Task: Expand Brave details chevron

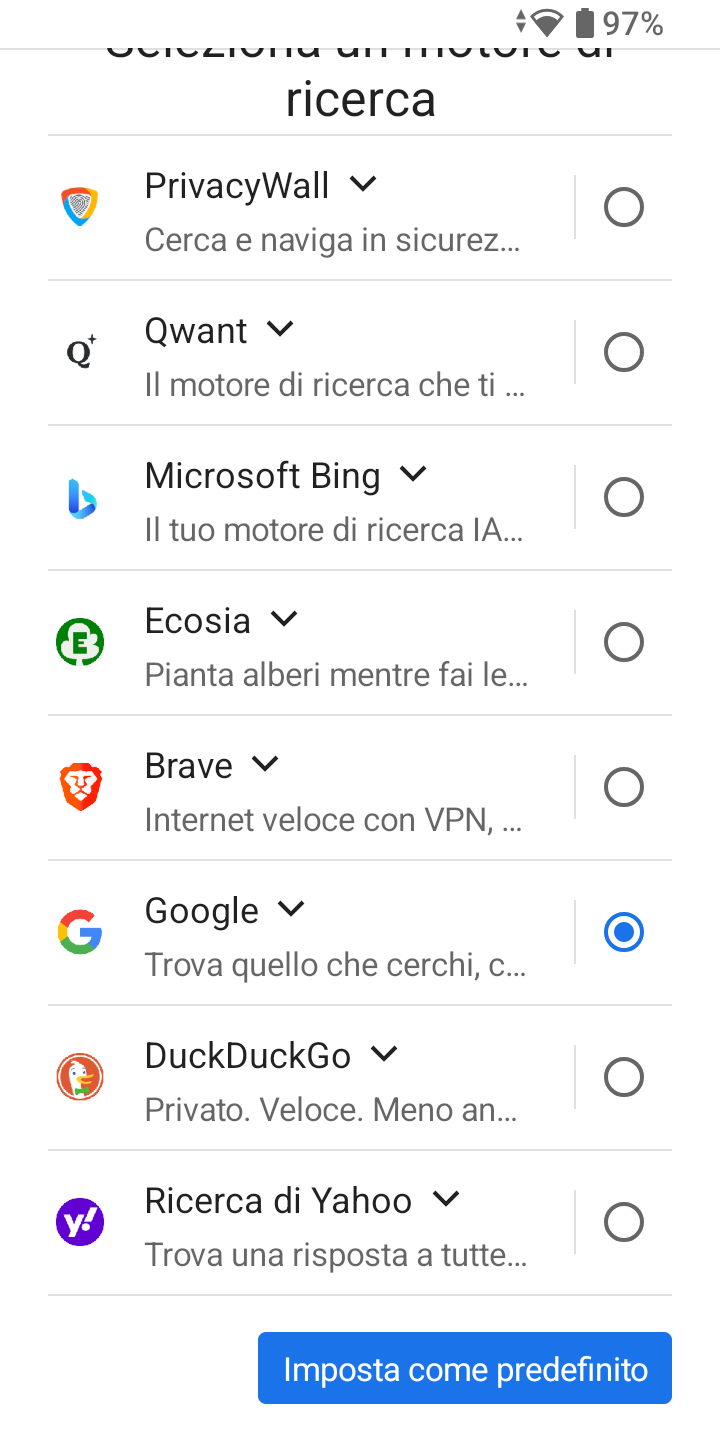Action: tap(265, 764)
